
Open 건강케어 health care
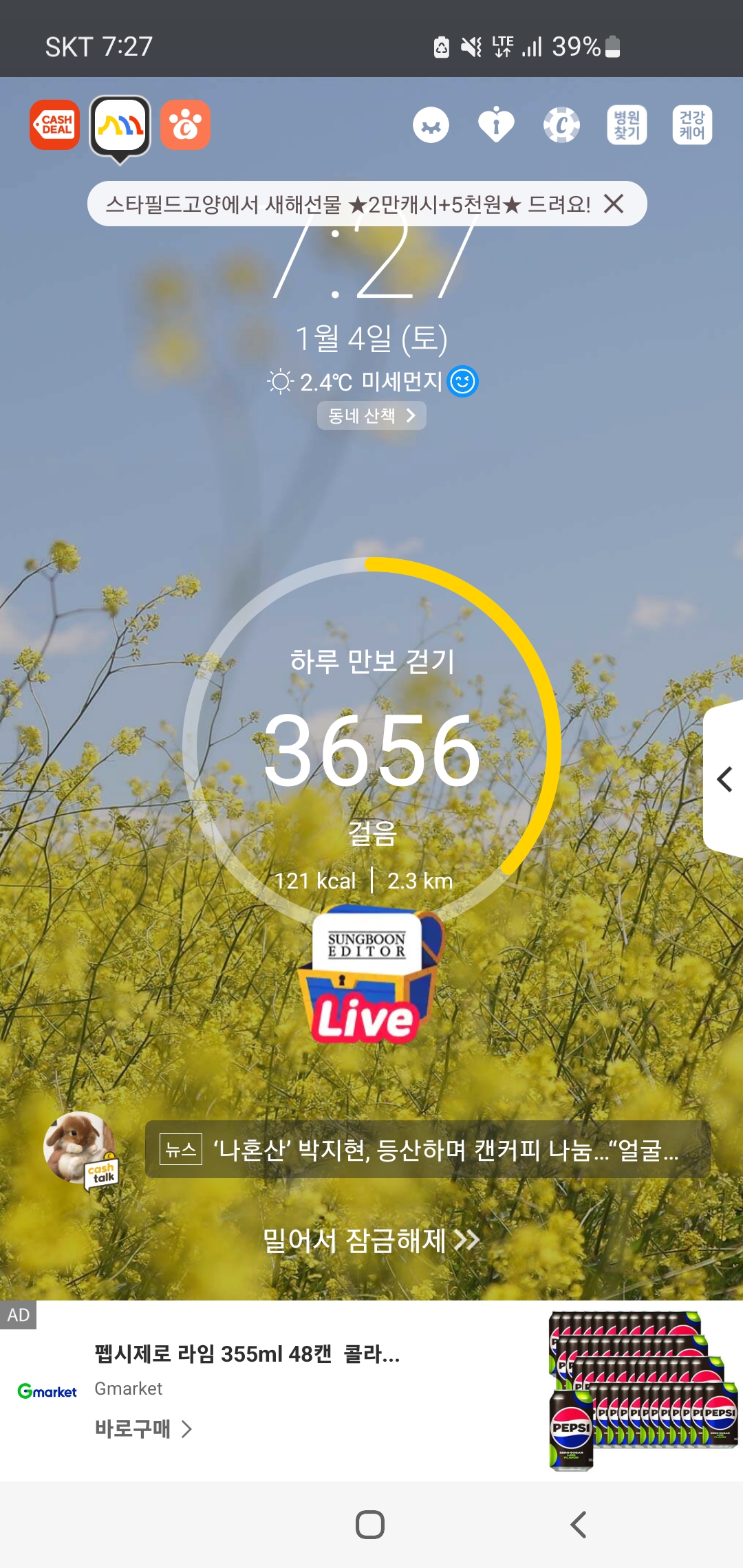[691, 125]
